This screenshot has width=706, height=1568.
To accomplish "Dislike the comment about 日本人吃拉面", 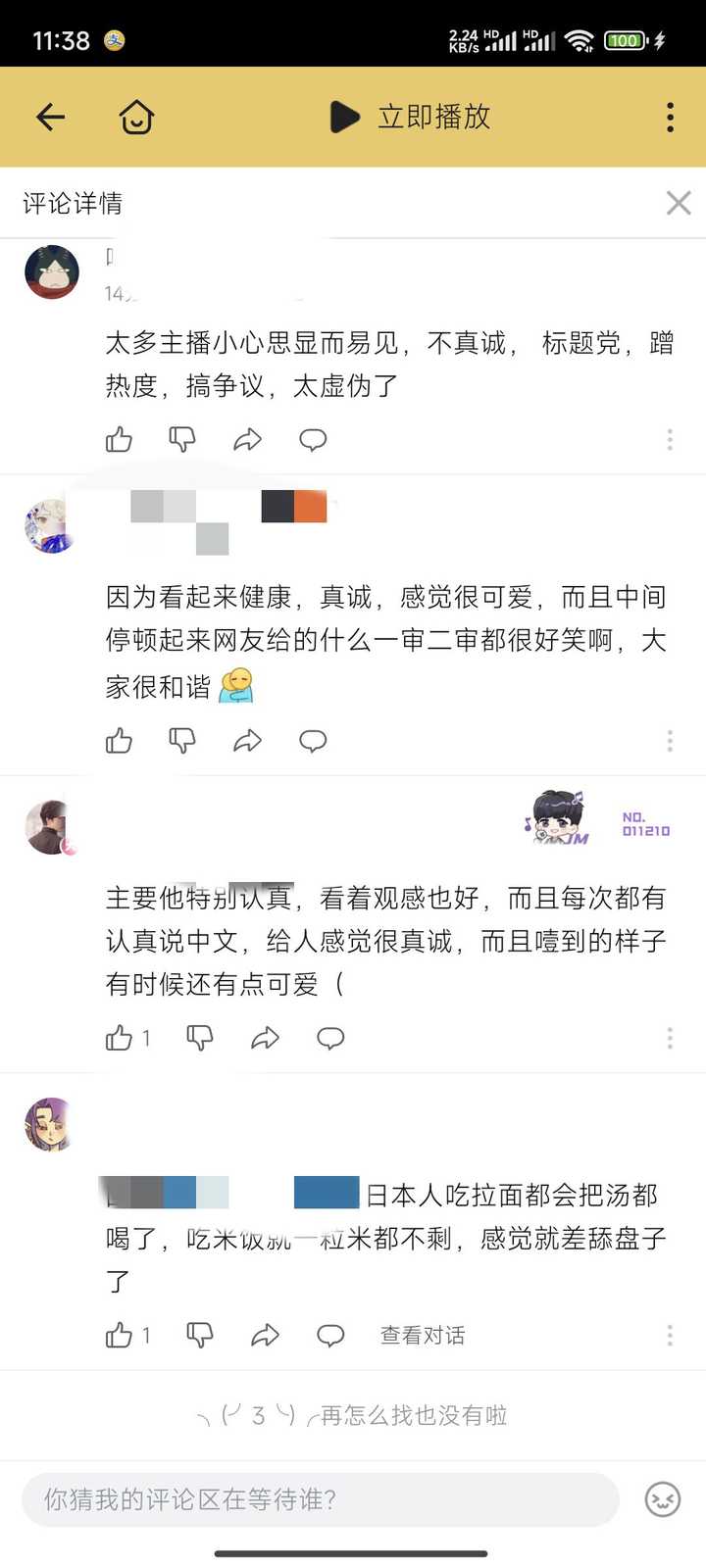I will click(x=200, y=1335).
